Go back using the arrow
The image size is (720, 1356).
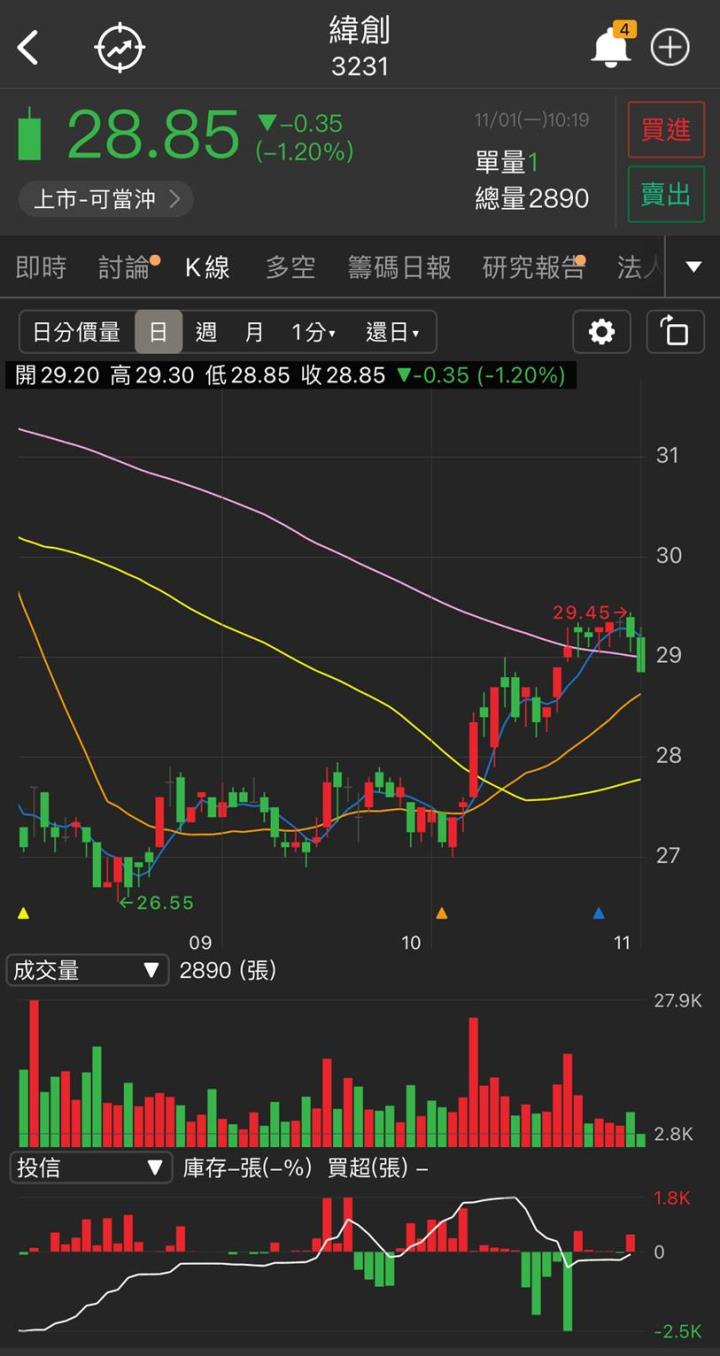point(28,47)
